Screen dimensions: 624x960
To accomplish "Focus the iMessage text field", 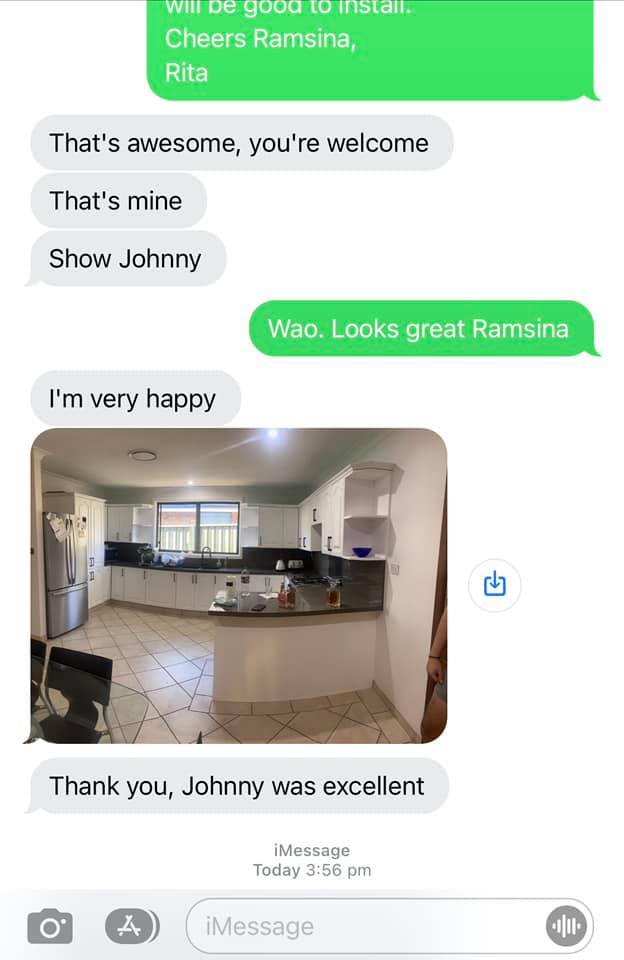I will coord(360,927).
